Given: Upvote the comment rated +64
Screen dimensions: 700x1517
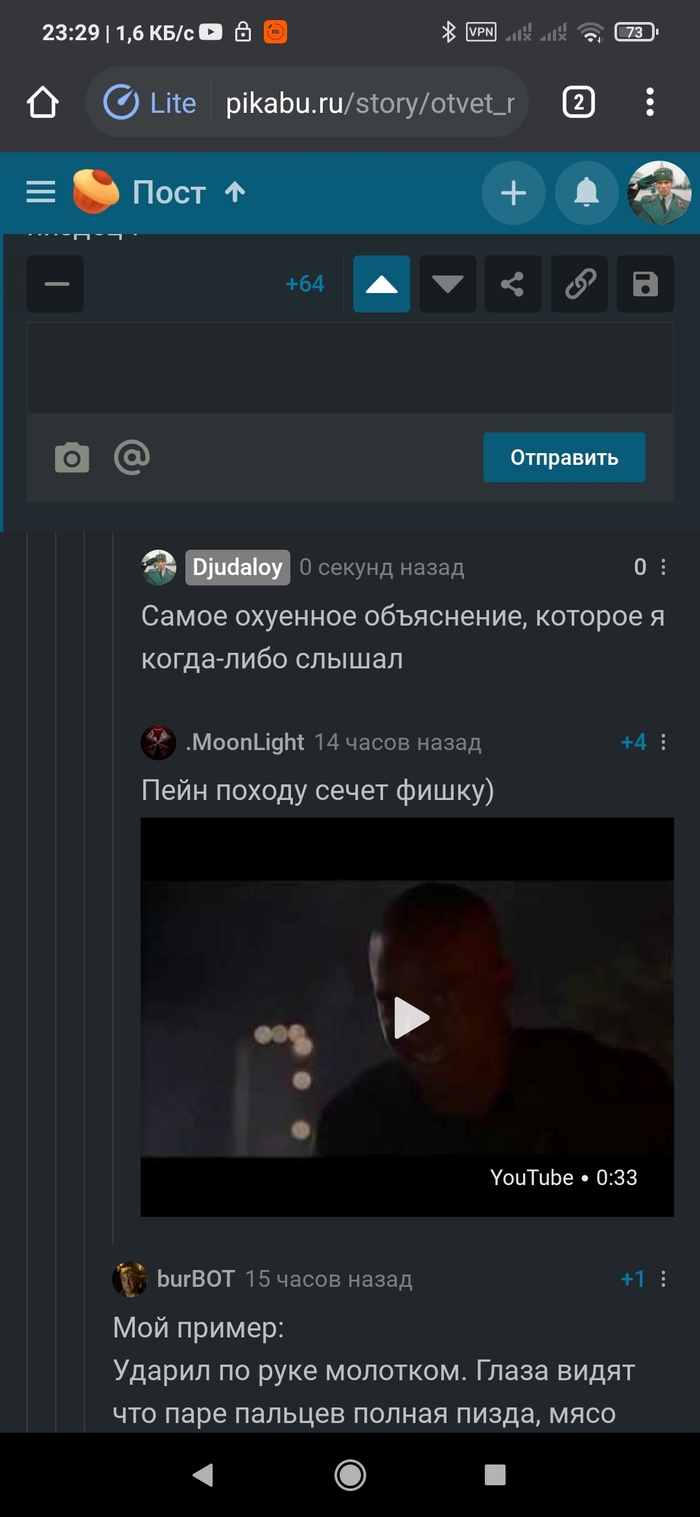Looking at the screenshot, I should (x=381, y=285).
